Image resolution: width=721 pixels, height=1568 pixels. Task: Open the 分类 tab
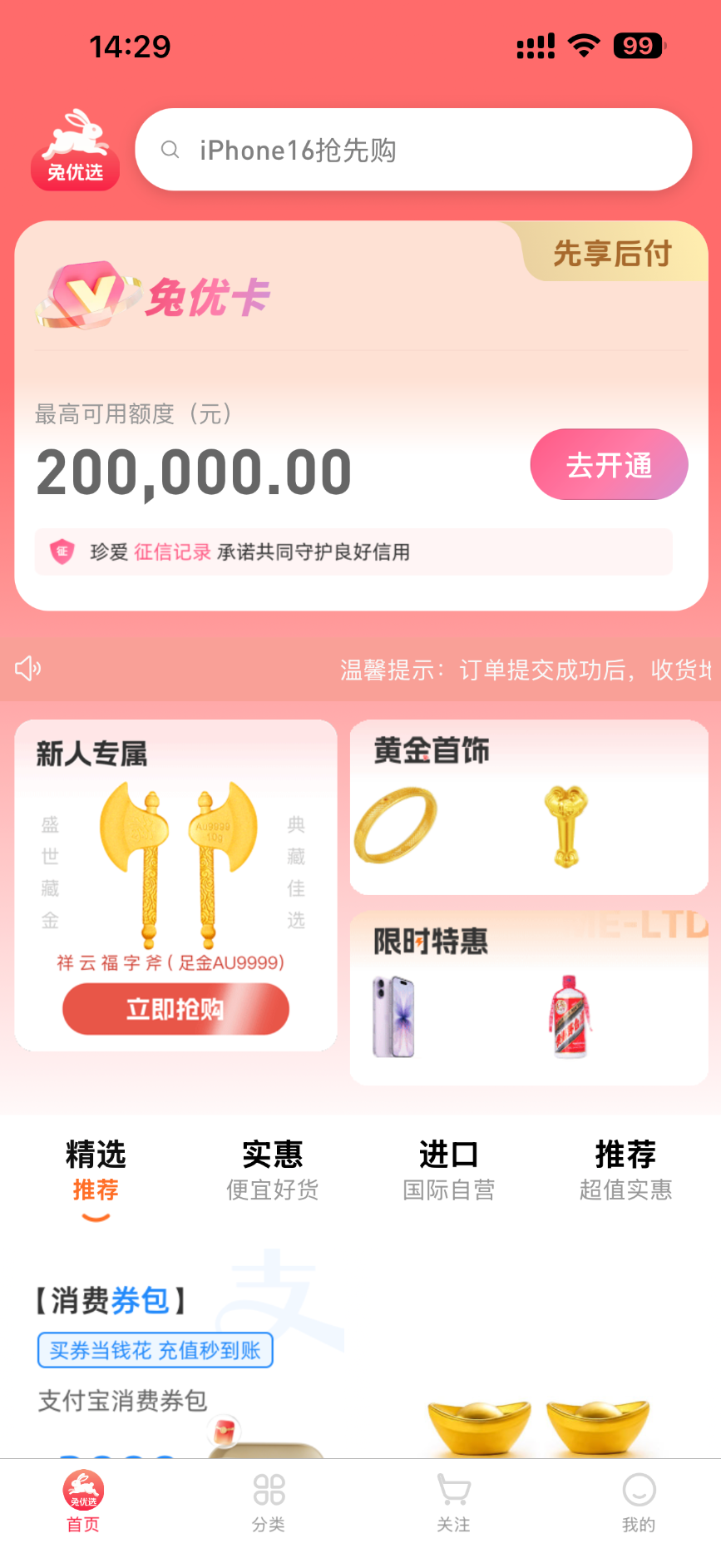pos(269,1501)
